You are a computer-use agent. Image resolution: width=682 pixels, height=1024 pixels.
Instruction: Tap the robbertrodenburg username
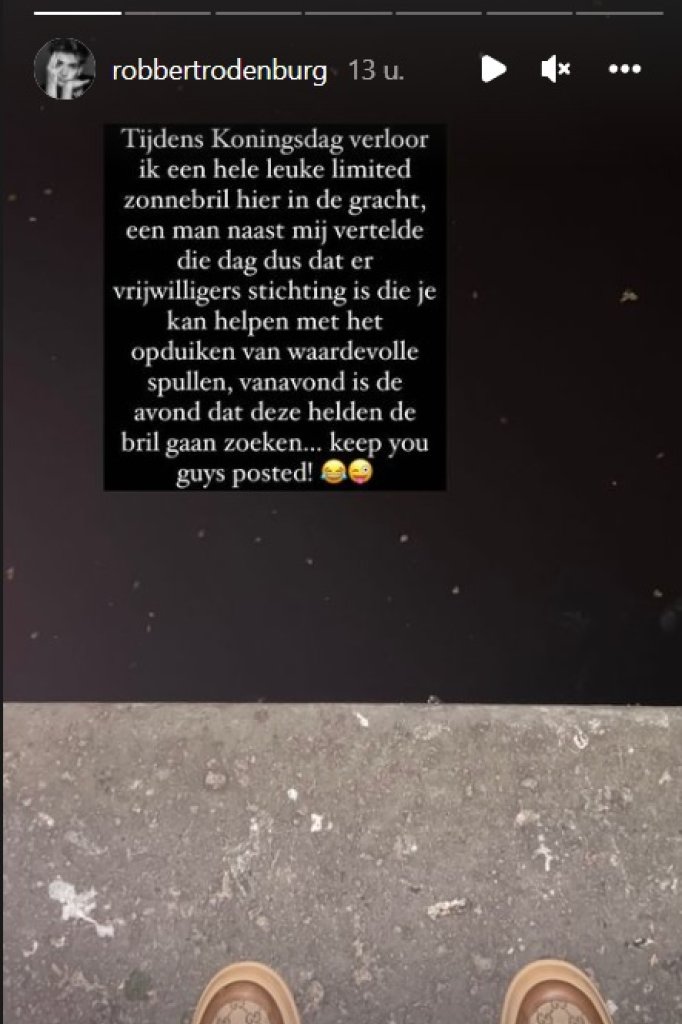tap(220, 72)
